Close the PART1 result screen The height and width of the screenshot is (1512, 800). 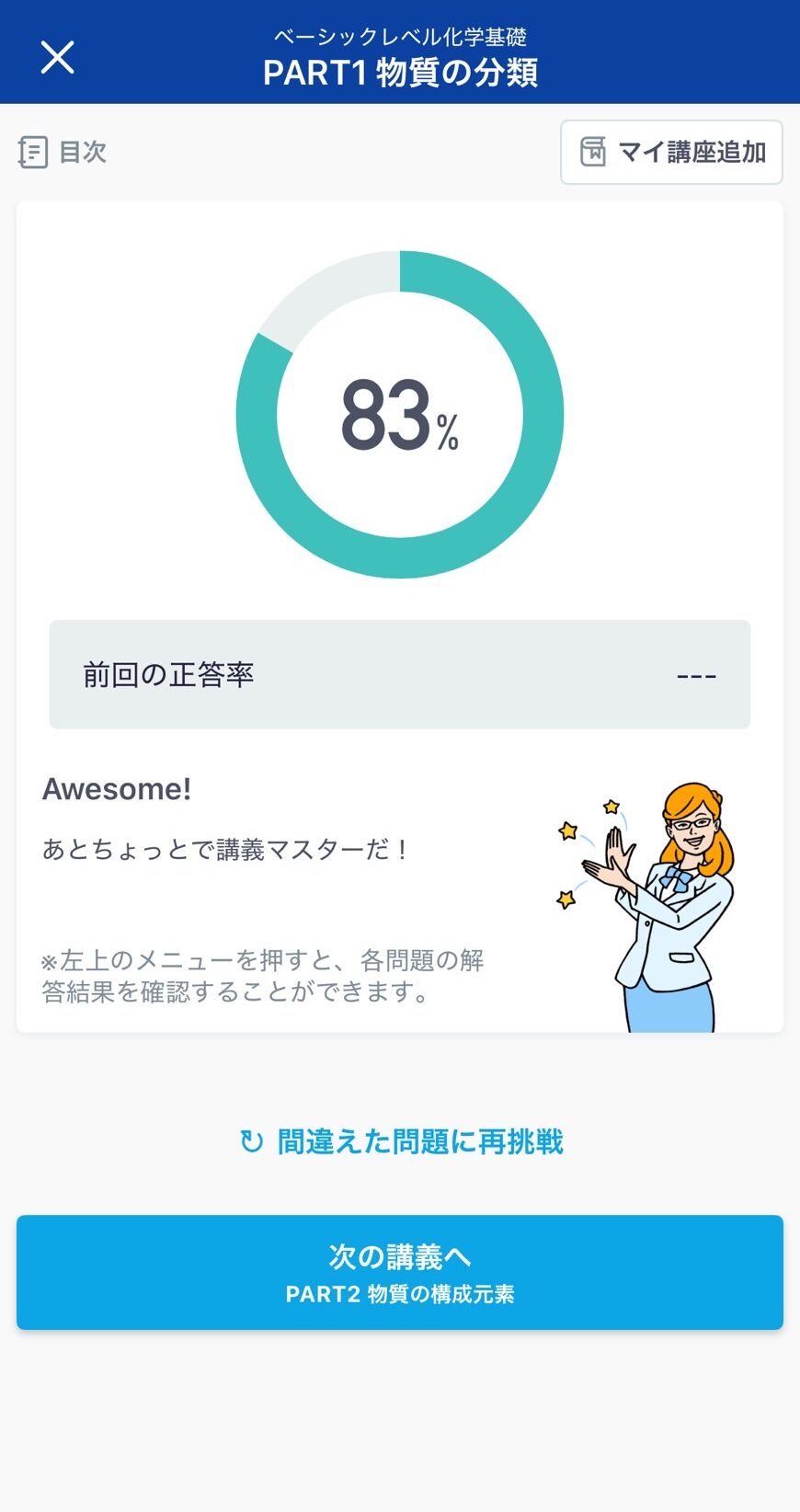coord(57,57)
